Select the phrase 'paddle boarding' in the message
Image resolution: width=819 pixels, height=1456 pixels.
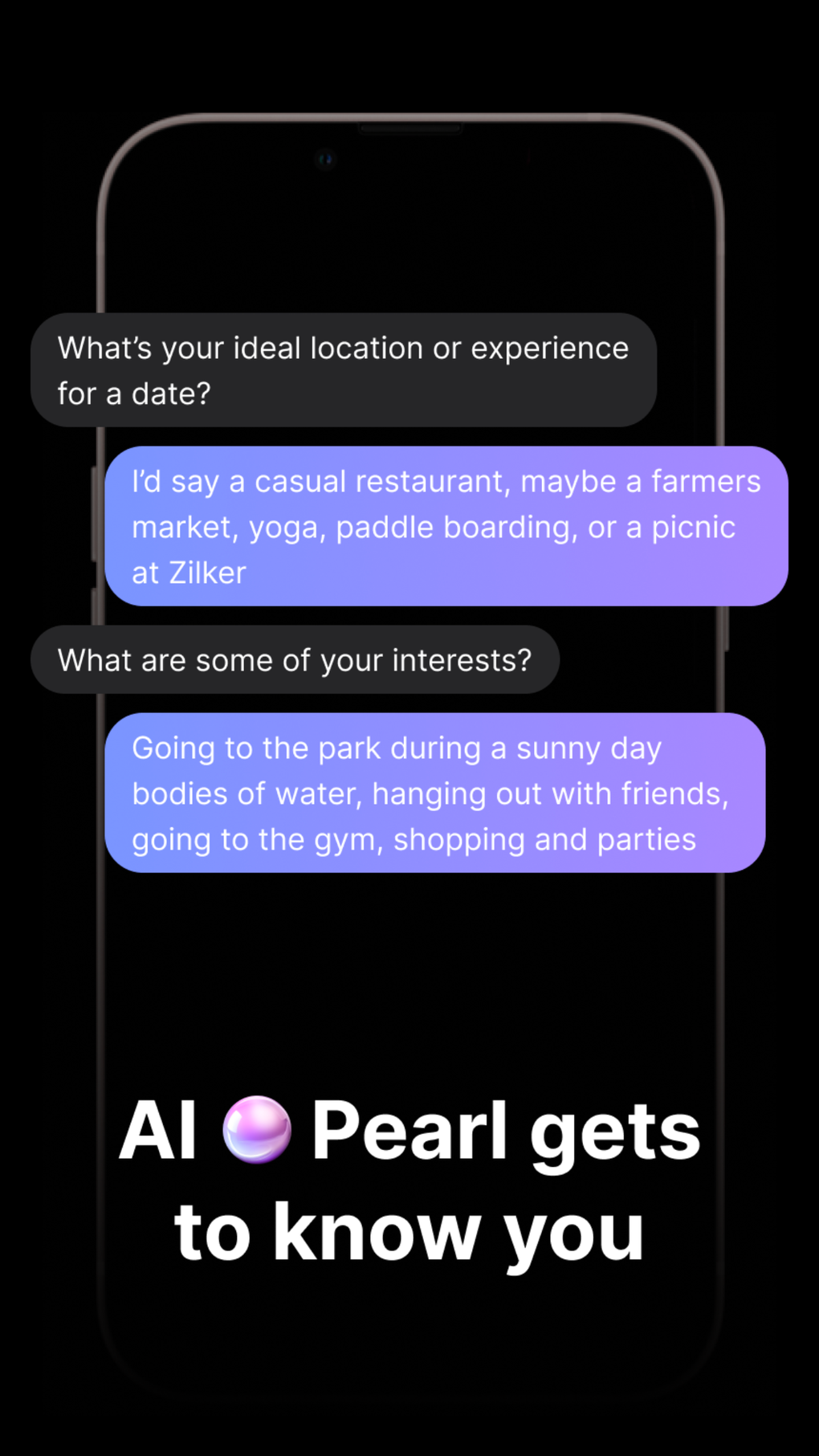coord(454,527)
